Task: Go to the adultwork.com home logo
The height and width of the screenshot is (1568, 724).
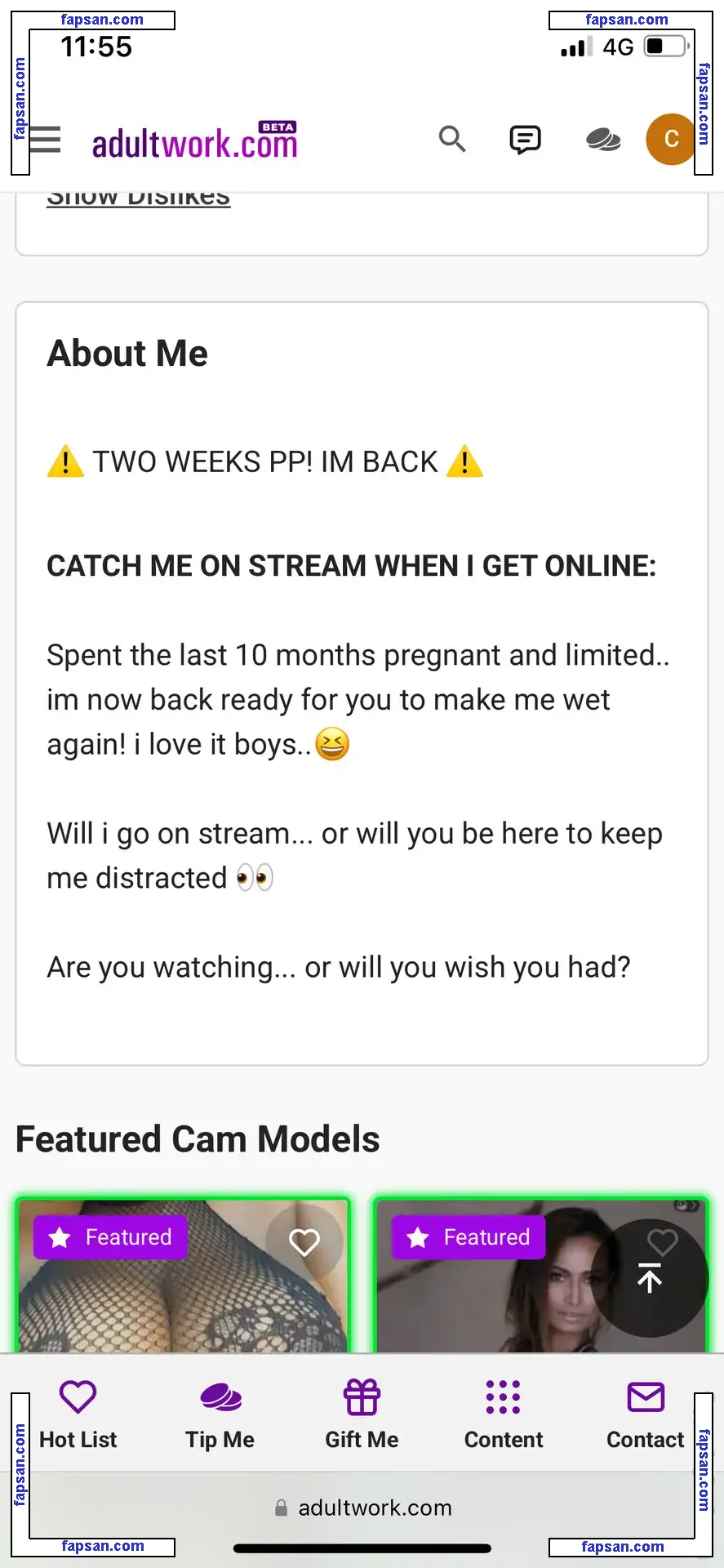Action: [x=194, y=142]
